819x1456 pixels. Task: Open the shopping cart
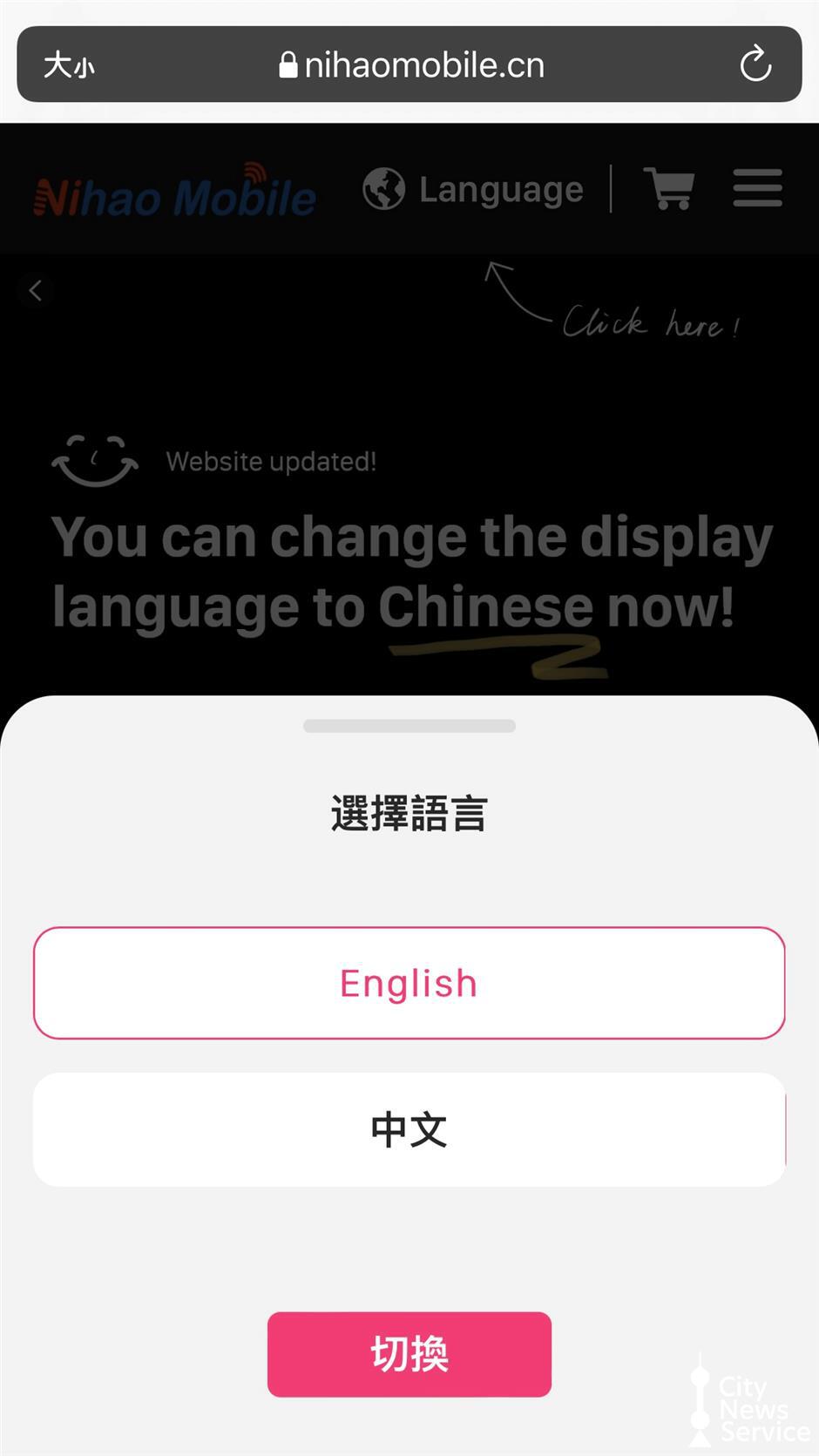[669, 189]
